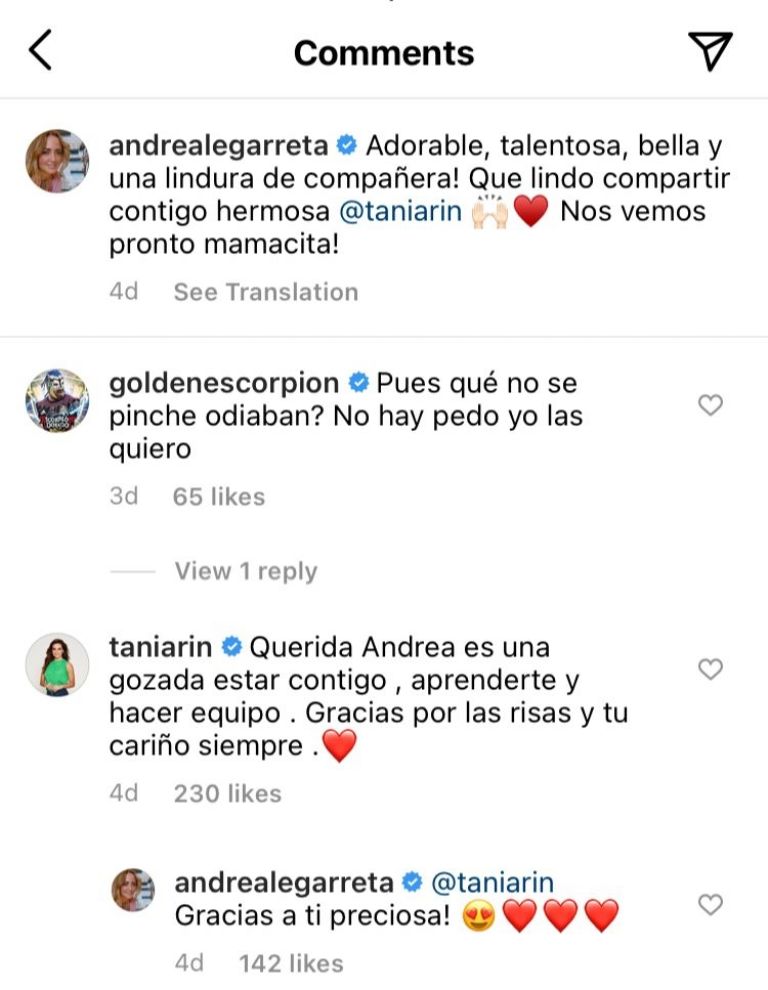See translation of andrealegarreta's caption
This screenshot has width=768, height=990.
pyautogui.click(x=265, y=292)
